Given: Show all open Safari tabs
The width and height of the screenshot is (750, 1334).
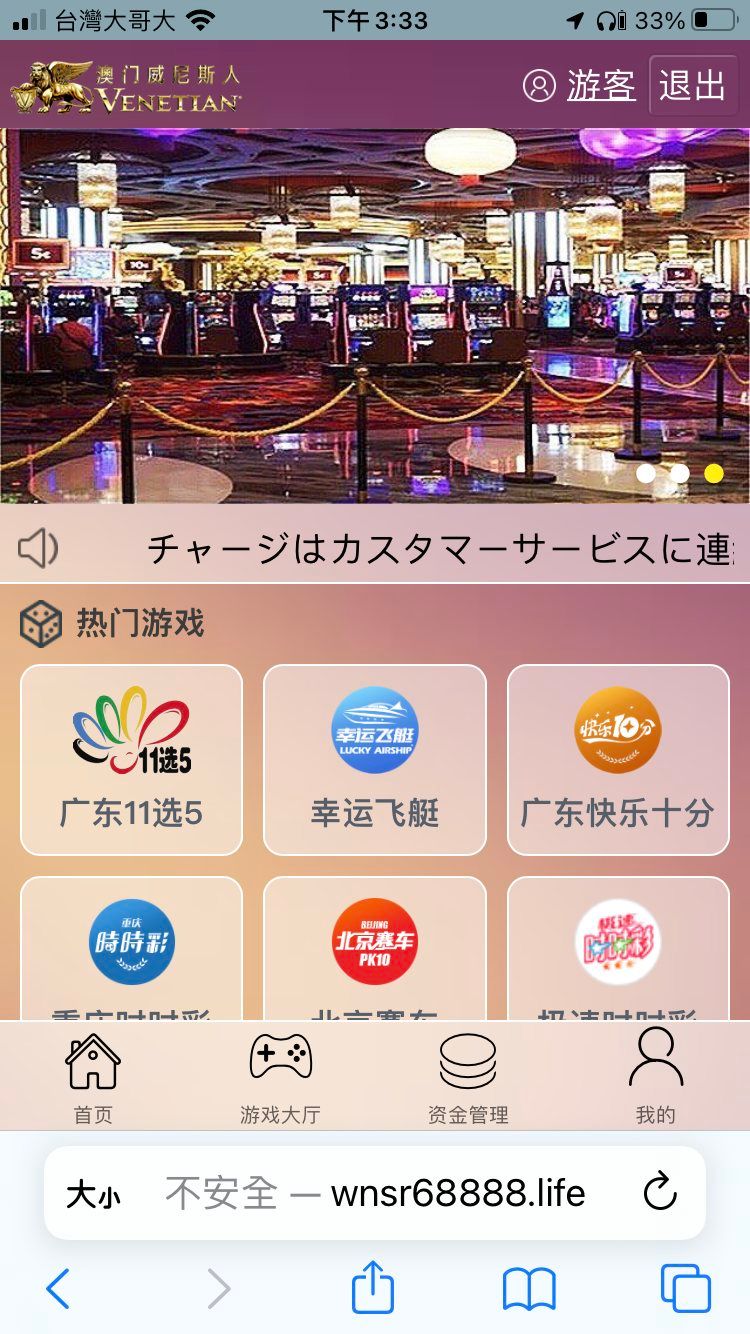Looking at the screenshot, I should [x=686, y=1288].
